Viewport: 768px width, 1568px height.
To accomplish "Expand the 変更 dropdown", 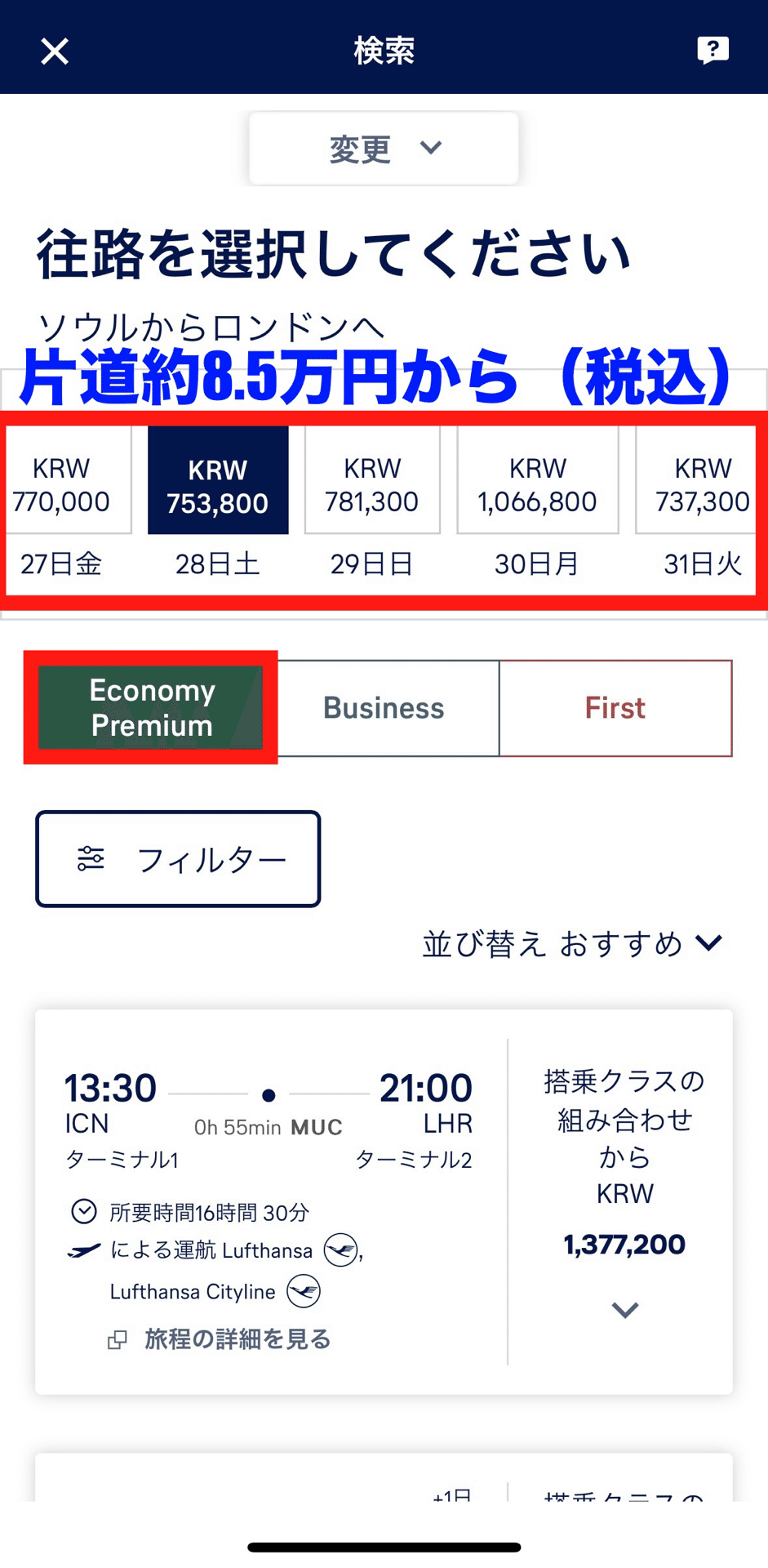I will click(384, 149).
